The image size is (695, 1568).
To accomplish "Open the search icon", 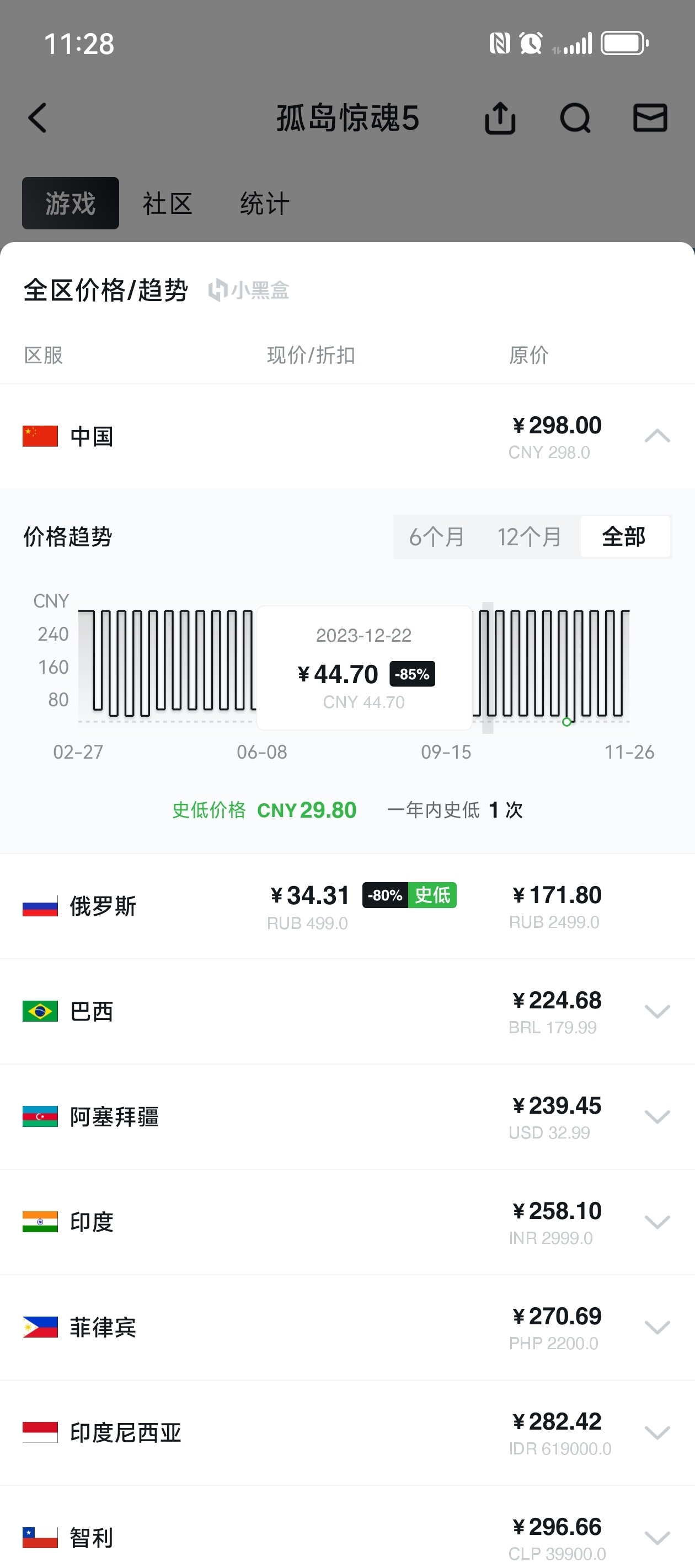I will (575, 117).
